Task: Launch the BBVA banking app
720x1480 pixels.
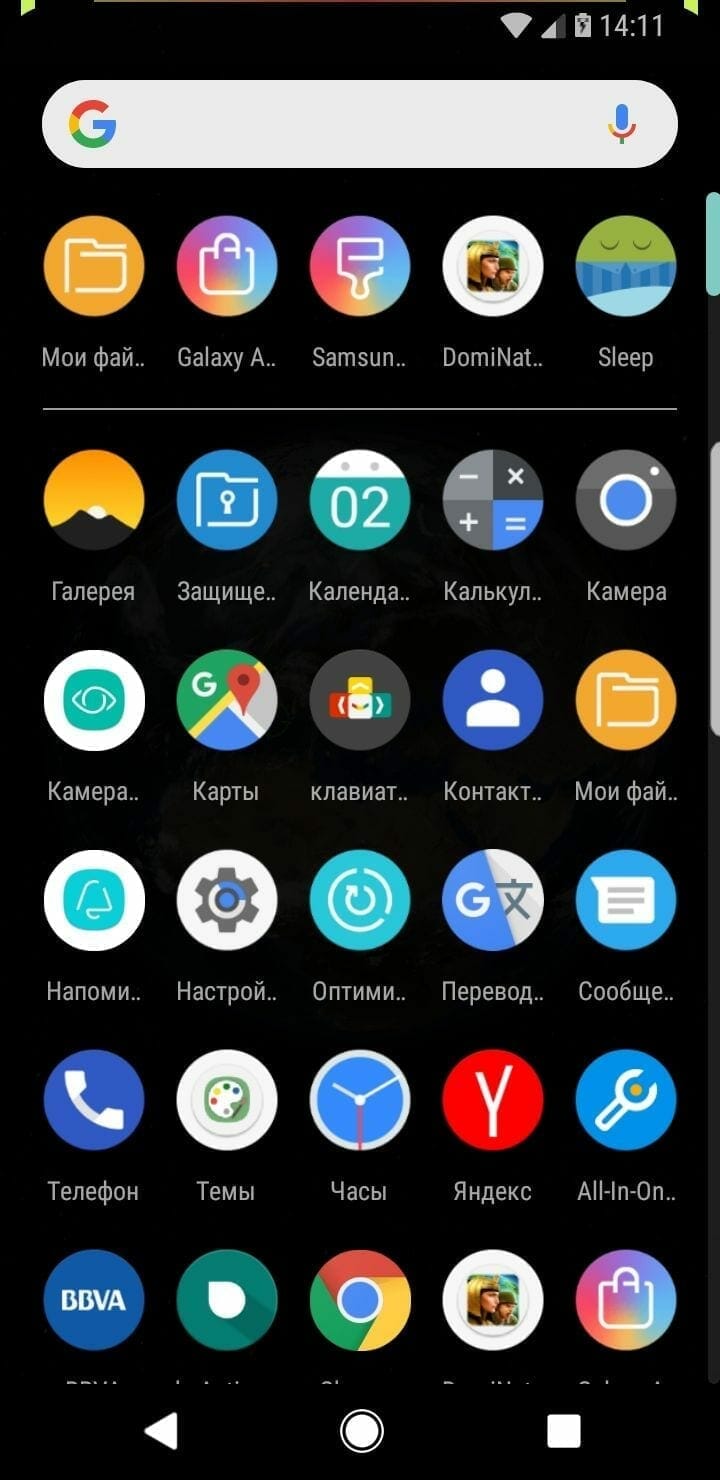Action: coord(94,1300)
